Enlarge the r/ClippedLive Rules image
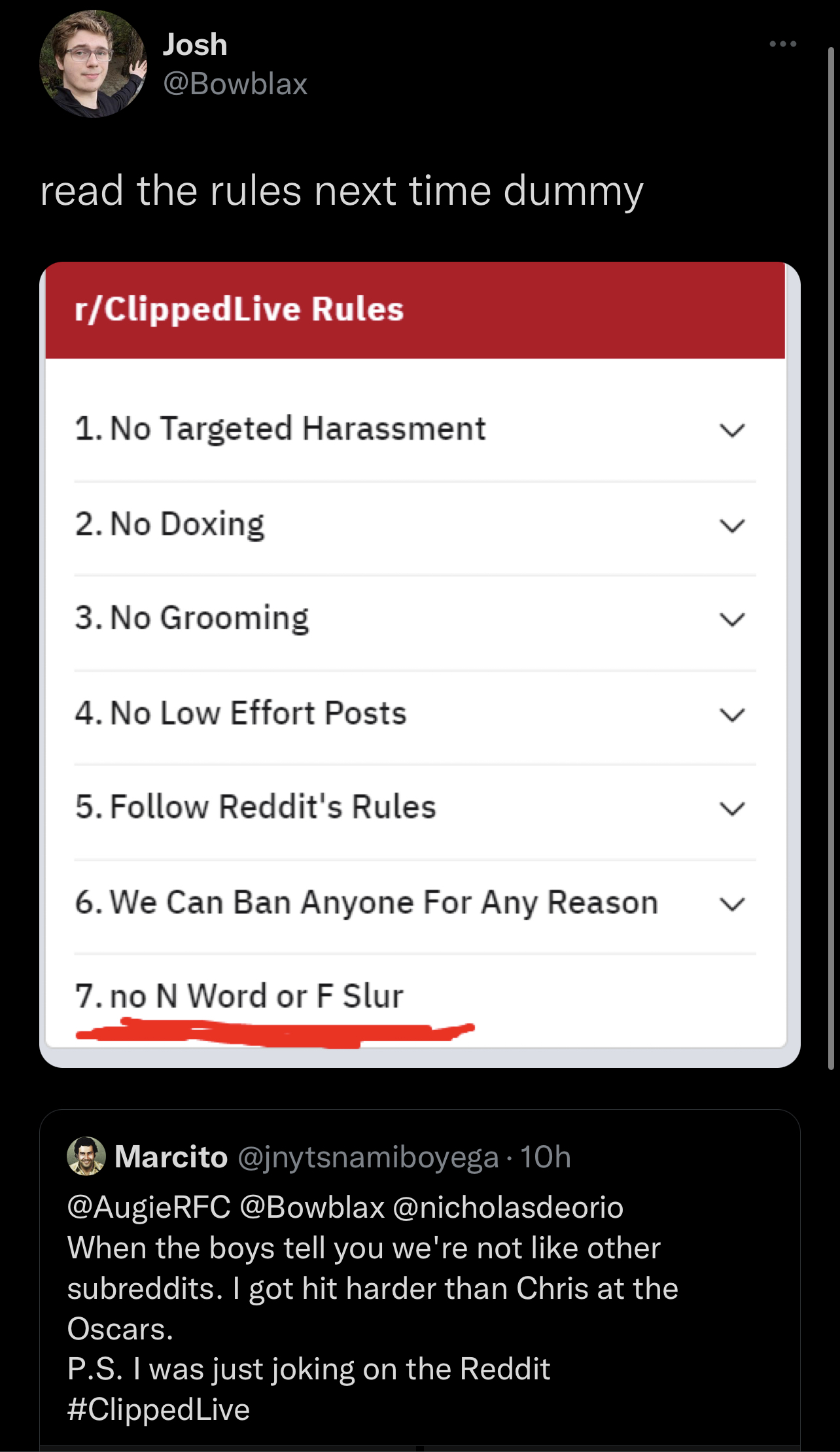 coord(420,664)
